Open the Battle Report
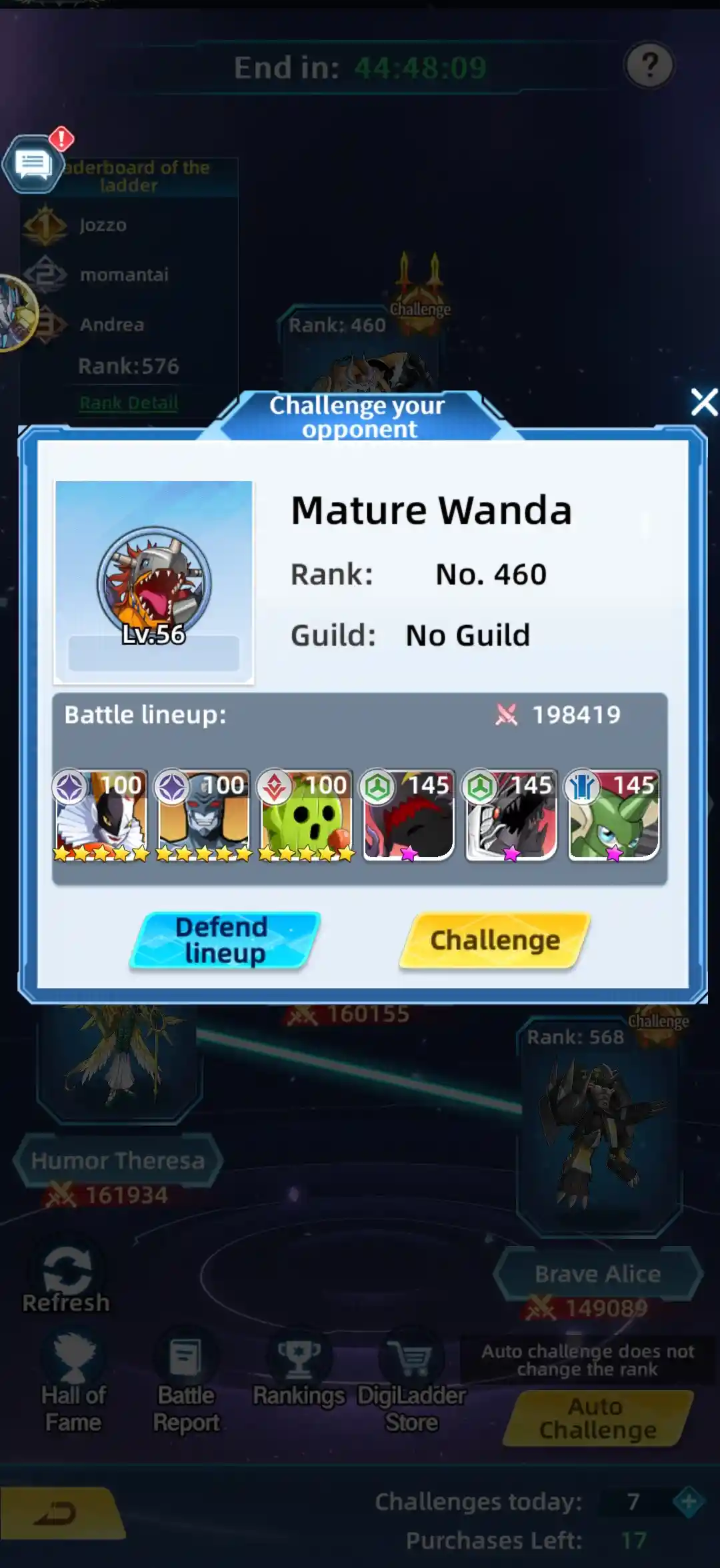Viewport: 720px width, 1568px height. (x=186, y=1381)
